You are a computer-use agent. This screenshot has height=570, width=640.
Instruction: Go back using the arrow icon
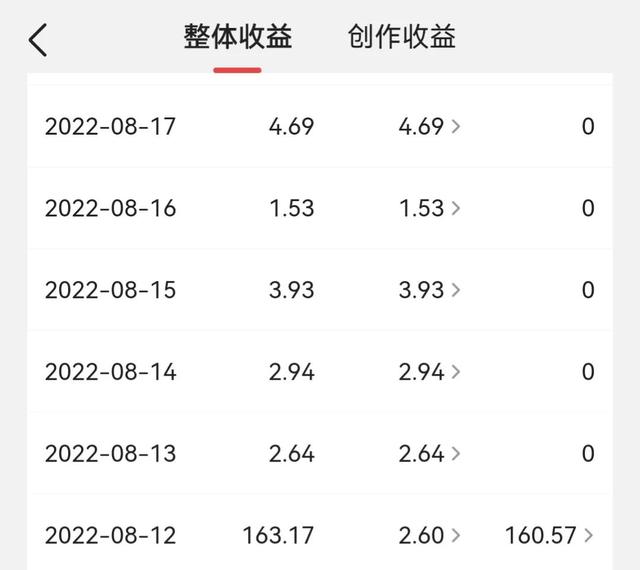click(38, 41)
